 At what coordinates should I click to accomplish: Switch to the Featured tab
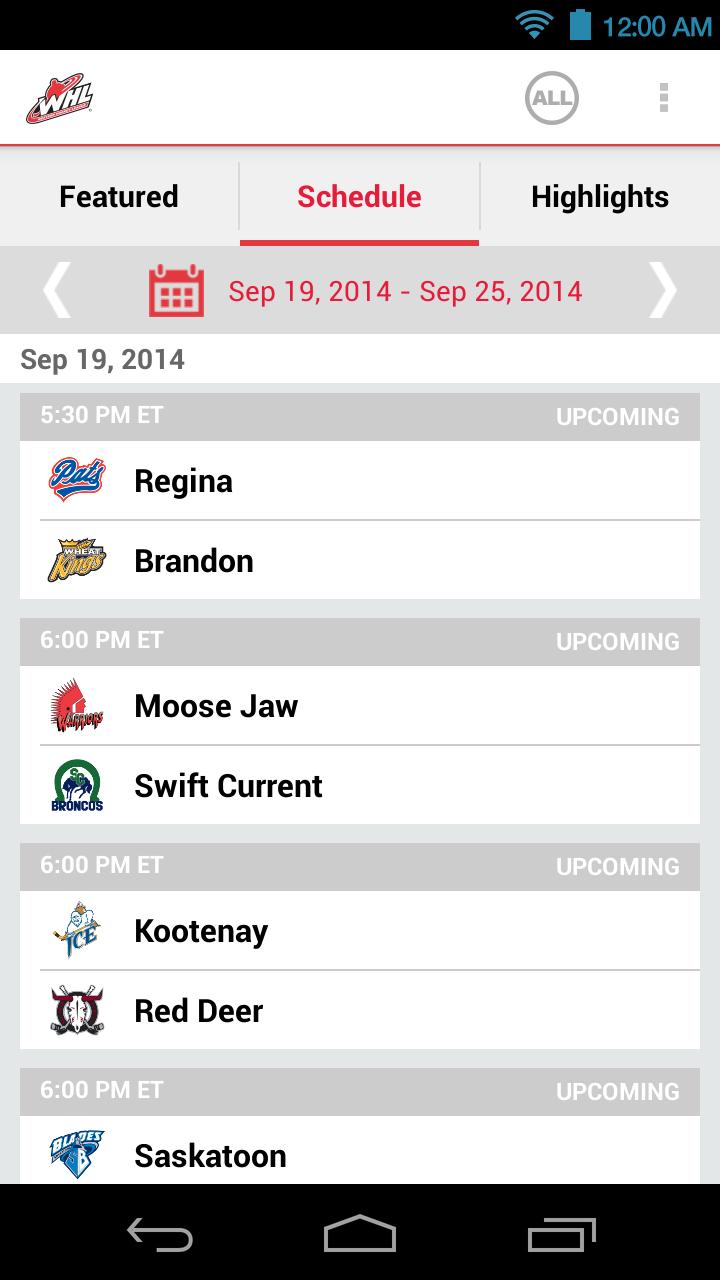[118, 196]
